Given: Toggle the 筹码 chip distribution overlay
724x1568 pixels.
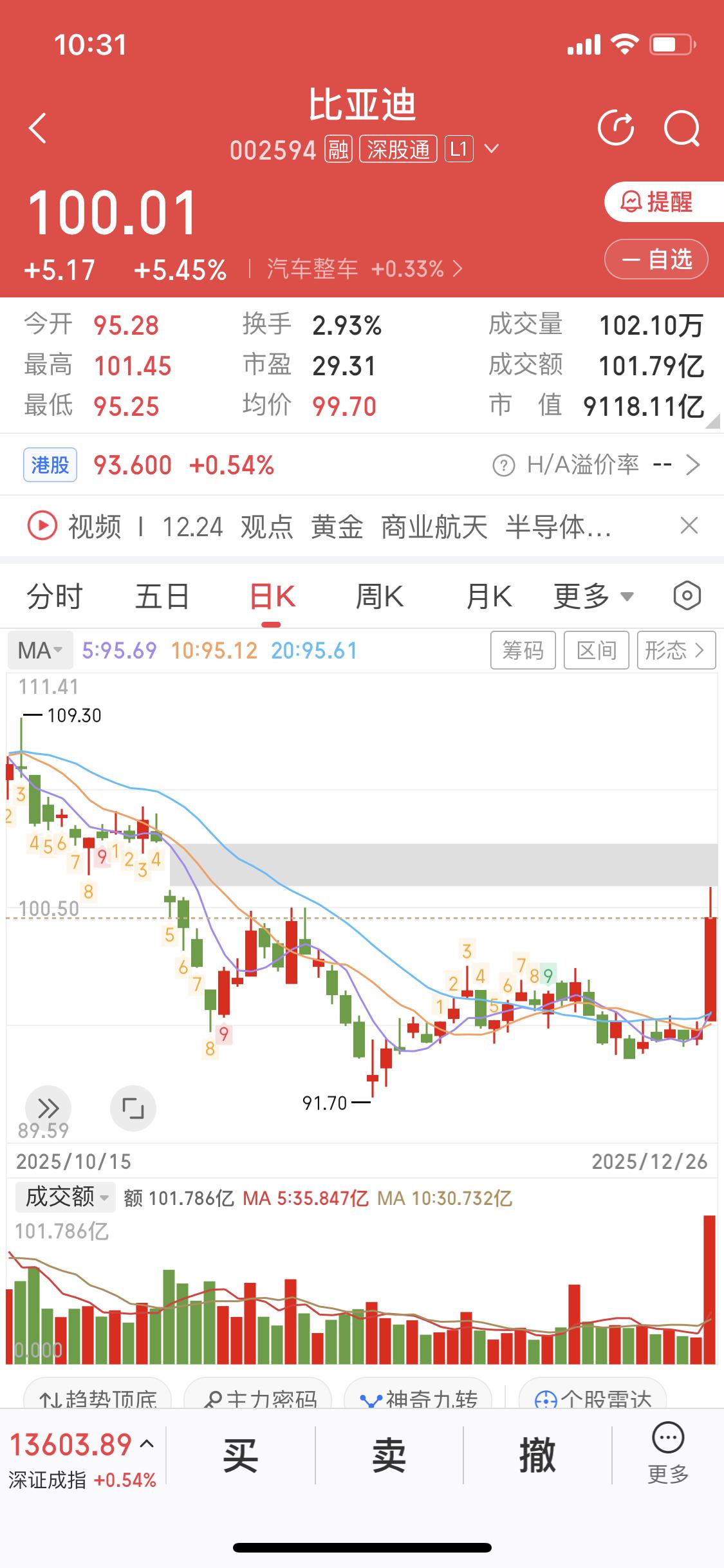Looking at the screenshot, I should click(523, 650).
